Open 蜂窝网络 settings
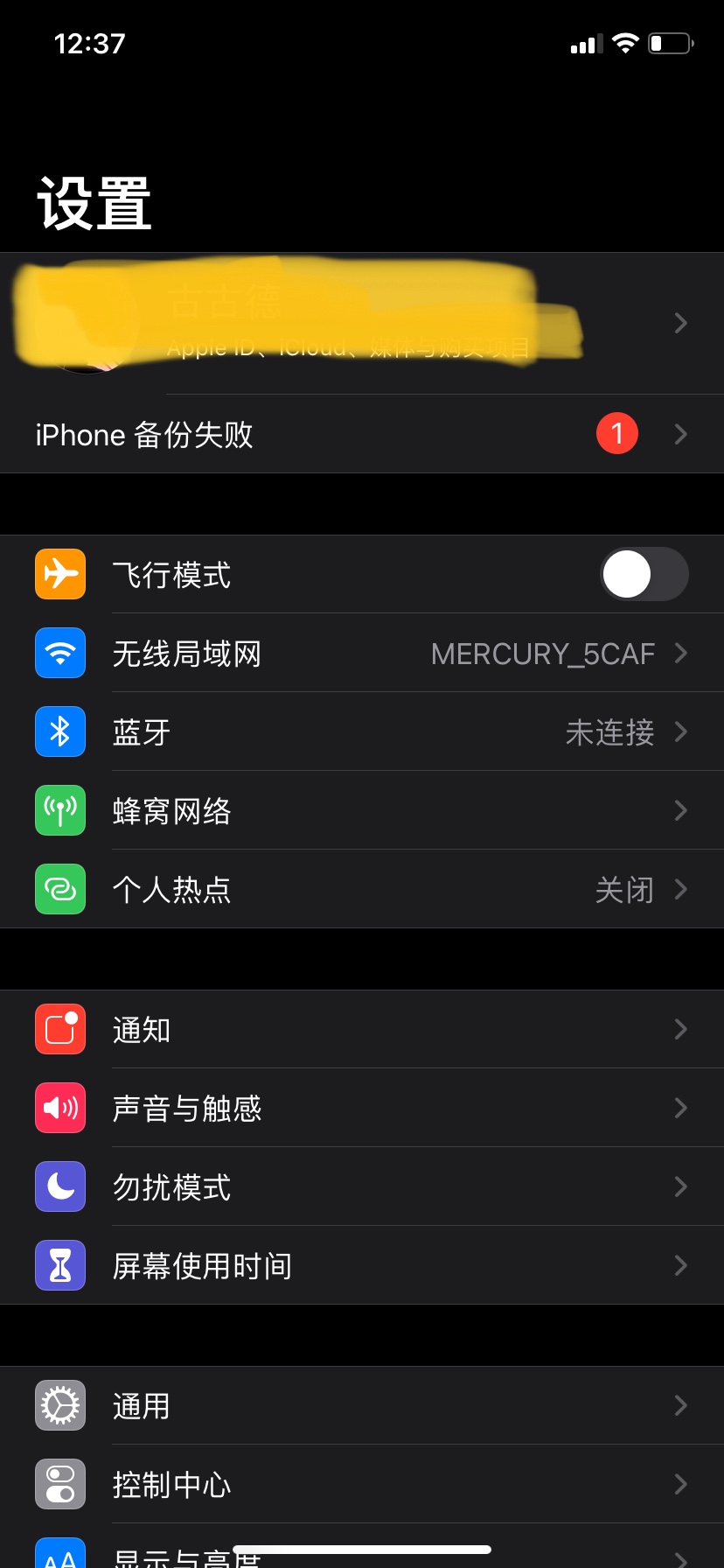The image size is (724, 1568). coord(362,811)
